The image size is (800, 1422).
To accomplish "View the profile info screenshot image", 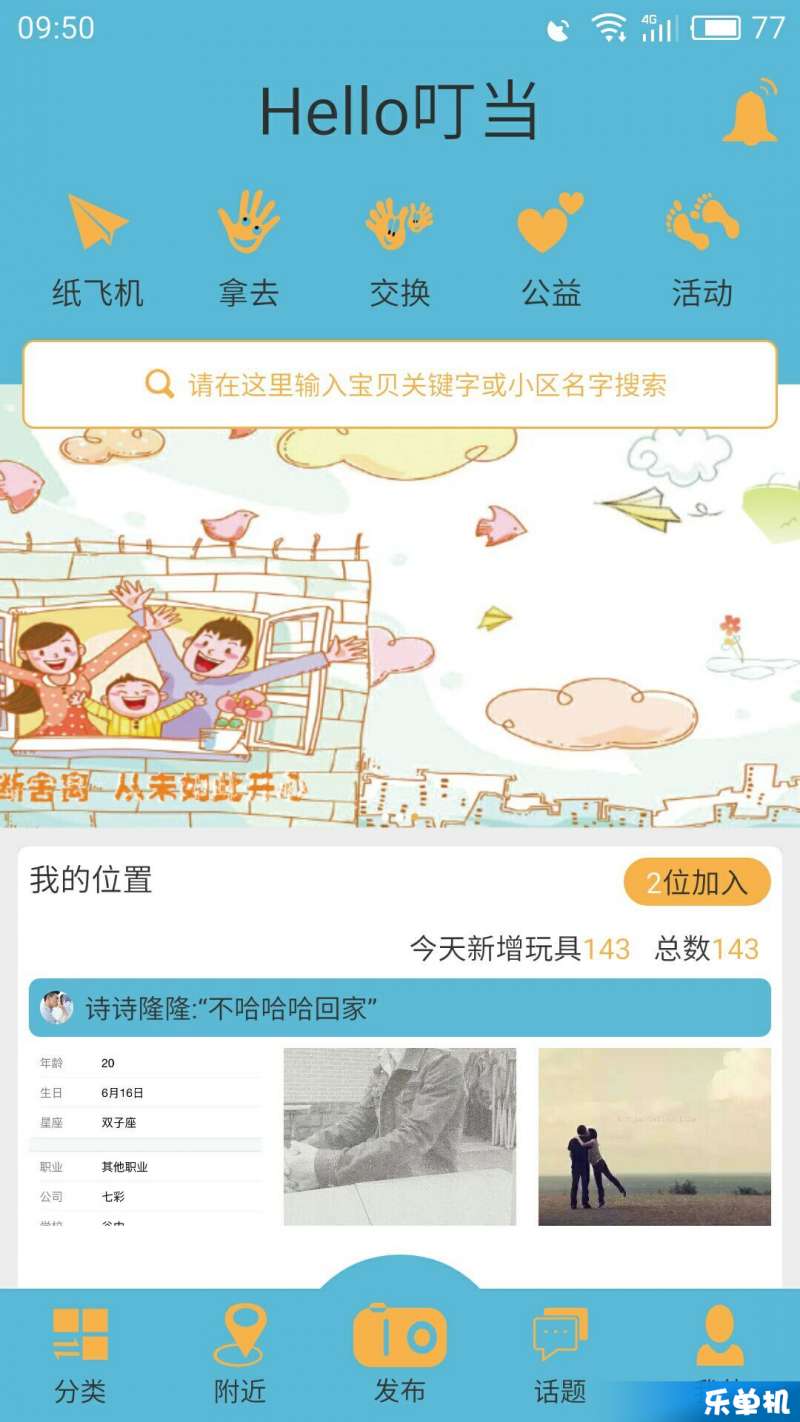I will pyautogui.click(x=150, y=1137).
